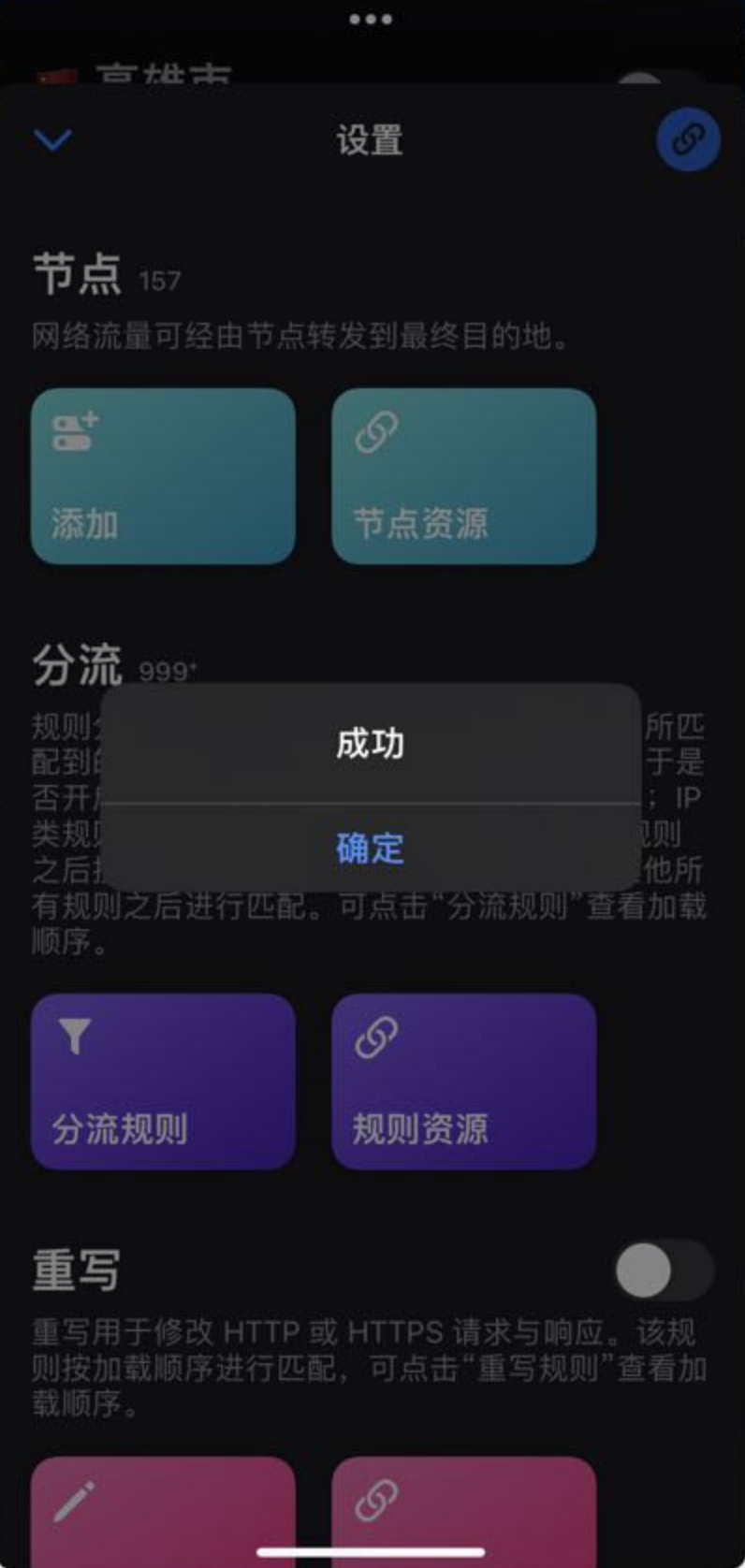Open the 规则资源 card
Screen dimensions: 745x1568
463,1082
